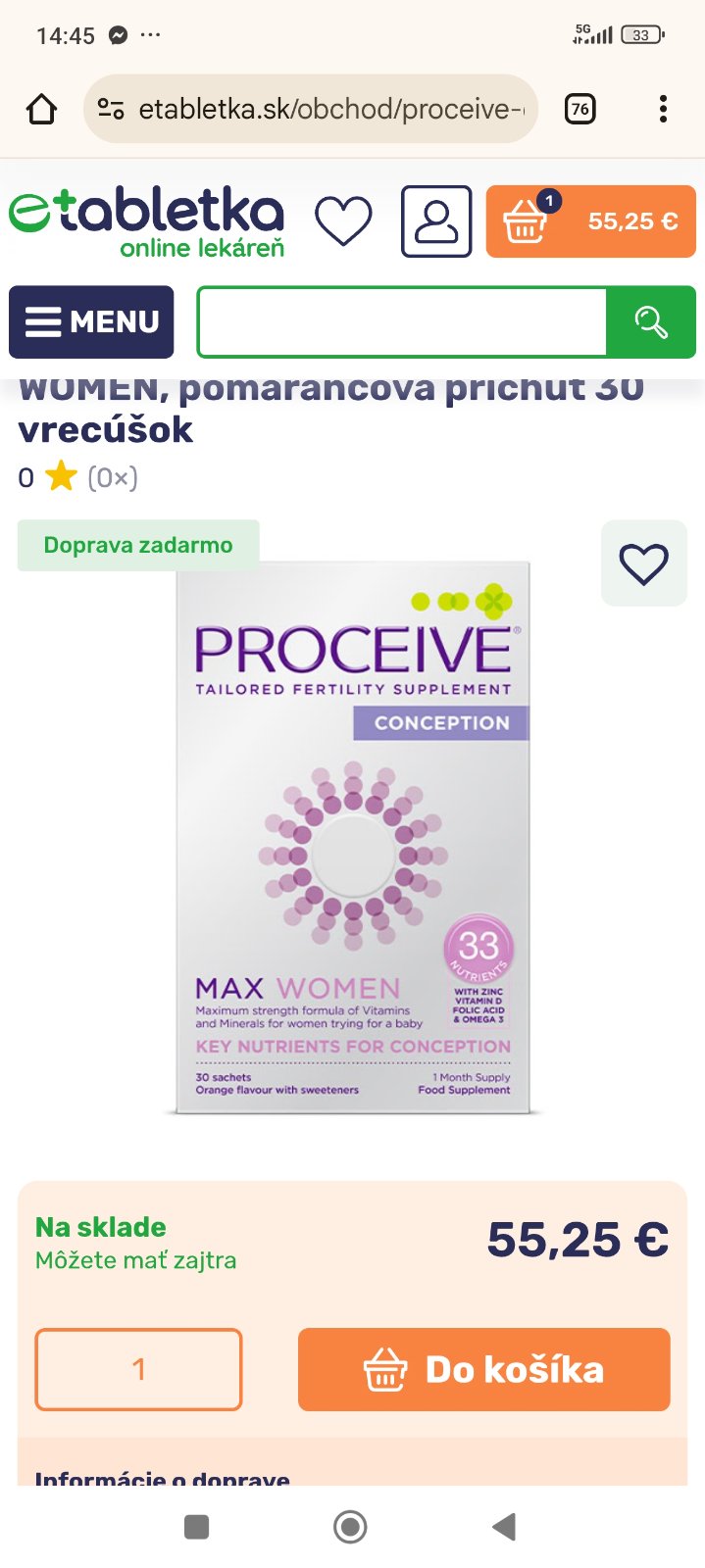Tap the green search magnifier button

tap(651, 321)
